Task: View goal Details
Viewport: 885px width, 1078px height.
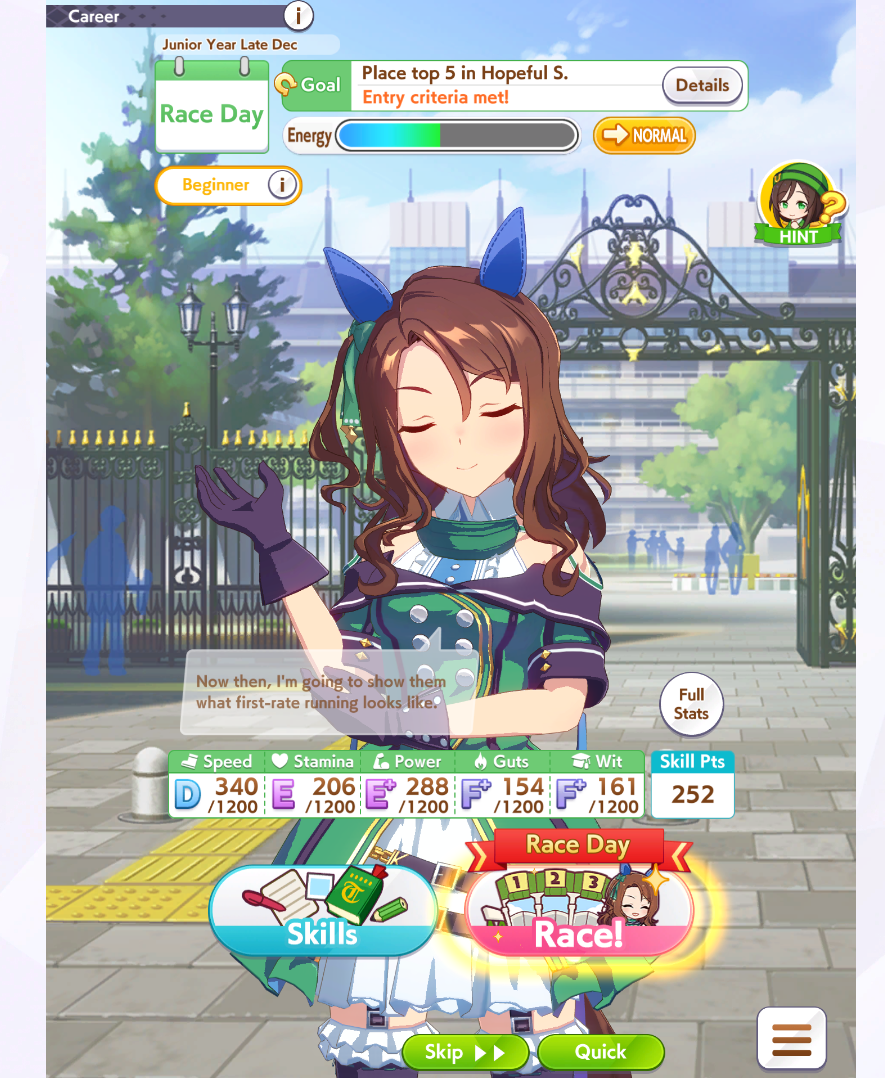Action: [x=702, y=85]
